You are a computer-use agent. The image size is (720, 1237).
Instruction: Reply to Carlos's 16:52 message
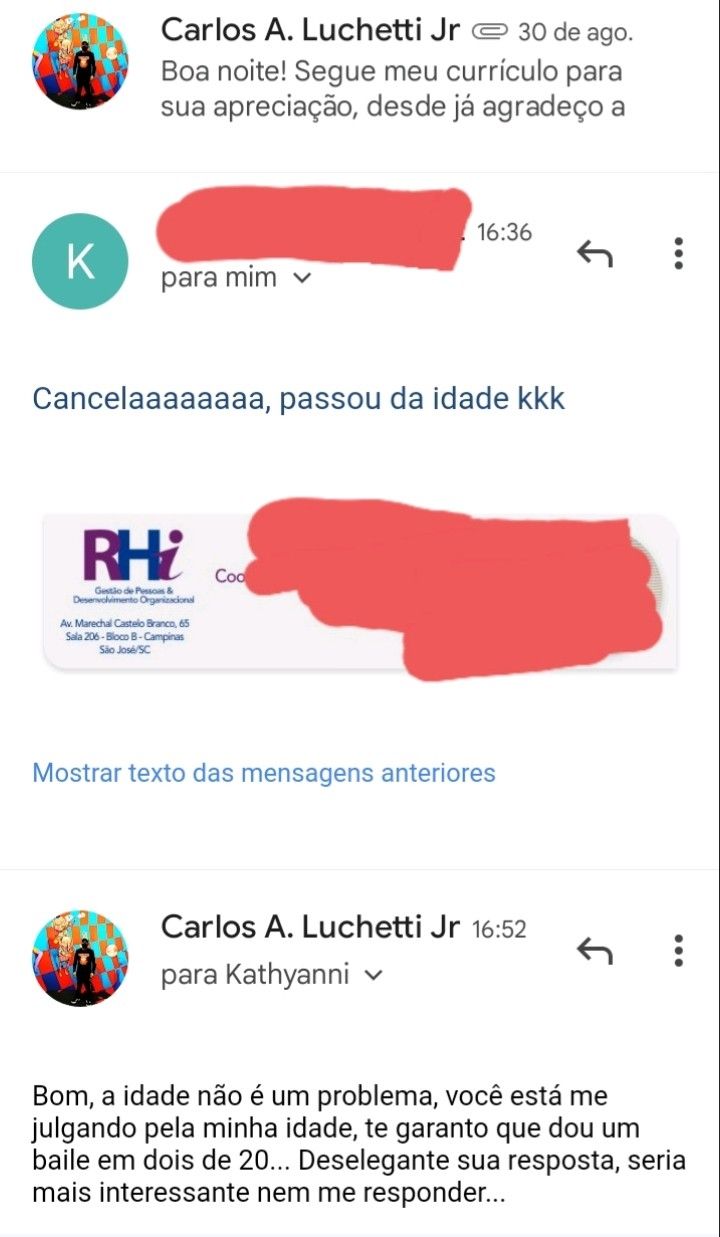pyautogui.click(x=595, y=951)
